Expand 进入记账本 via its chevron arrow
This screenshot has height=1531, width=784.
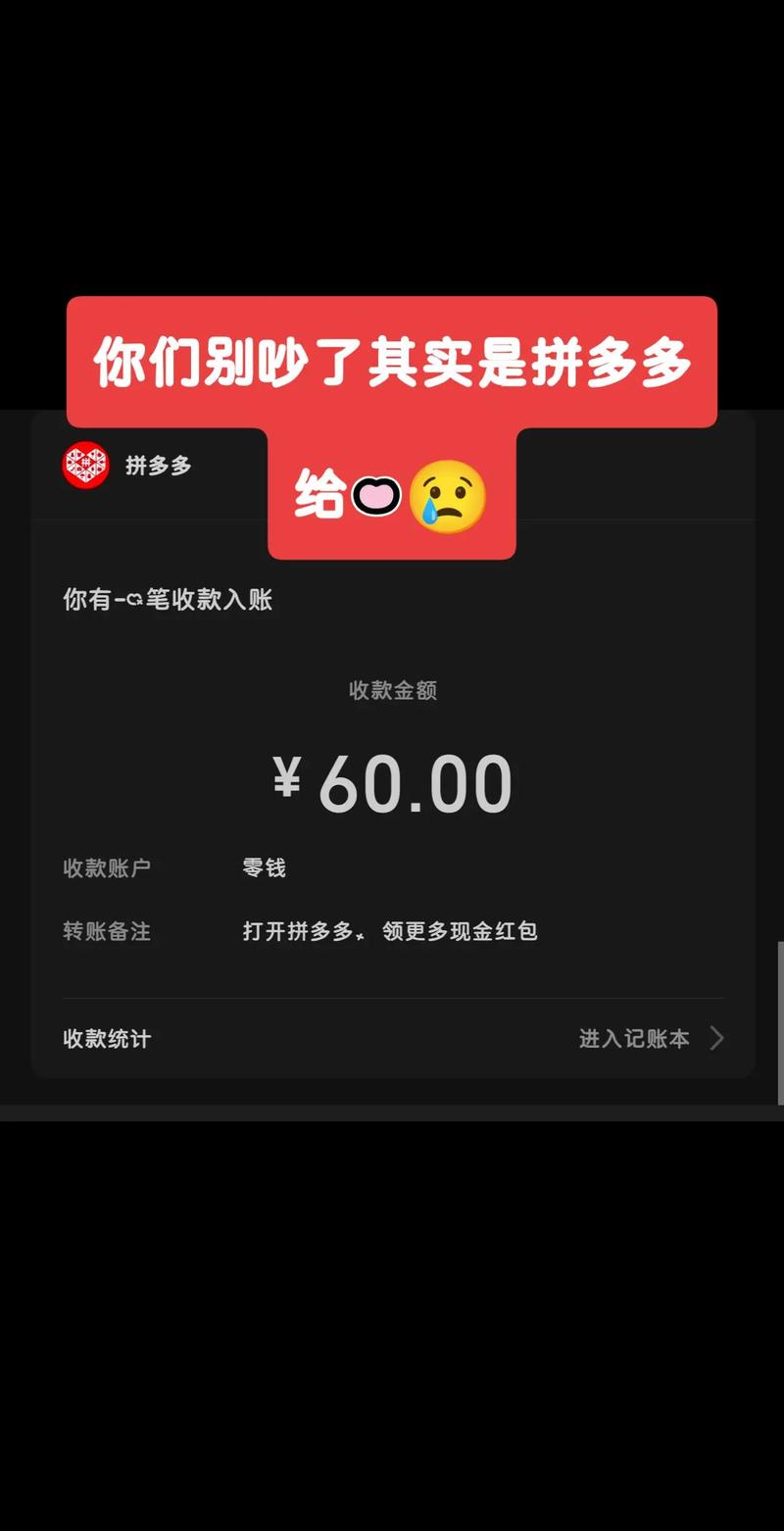[x=718, y=1038]
